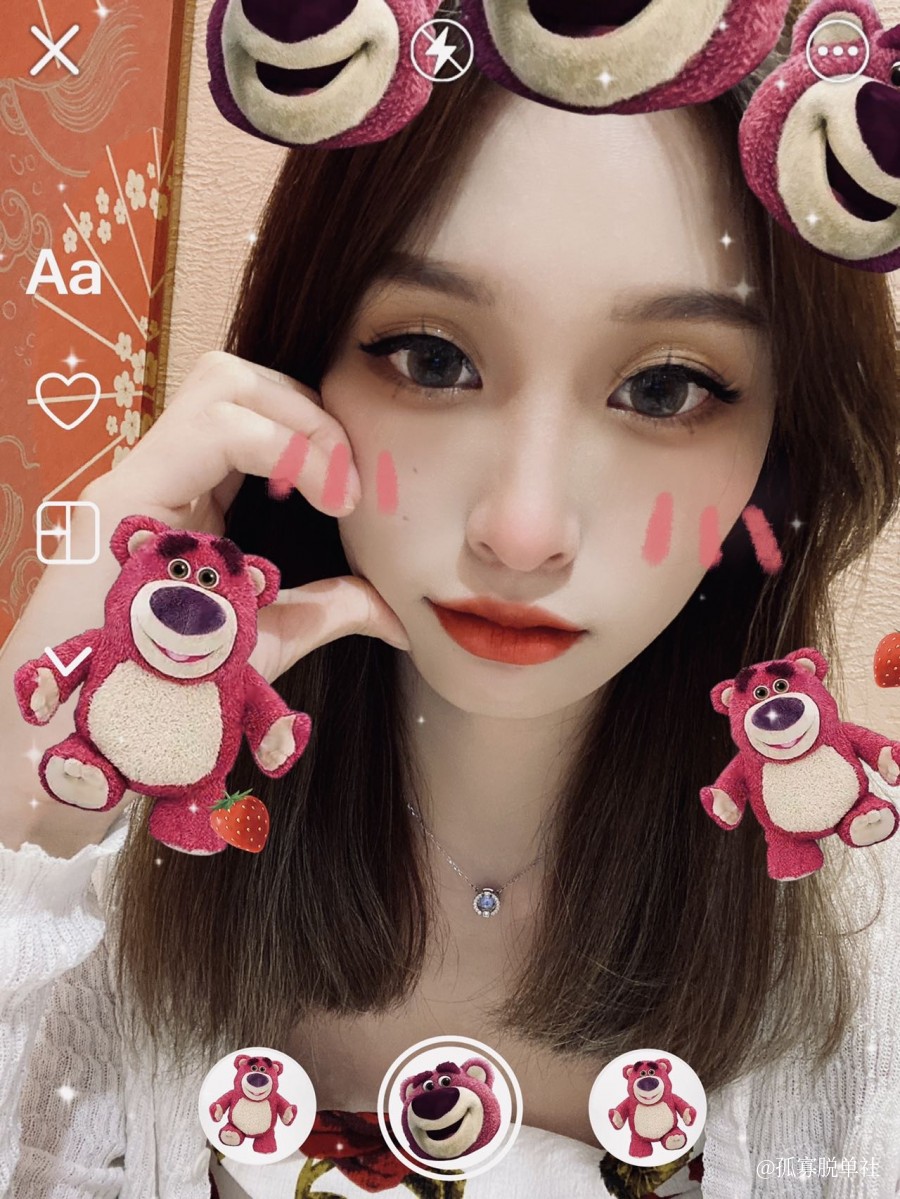Expand more camera tools with the chevron
900x1199 pixels.
tap(68, 659)
